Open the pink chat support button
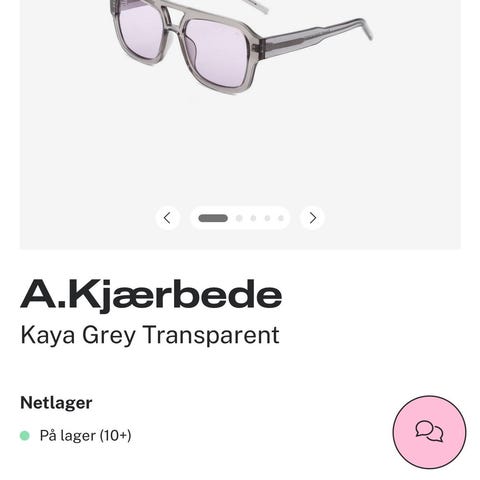 [429, 432]
